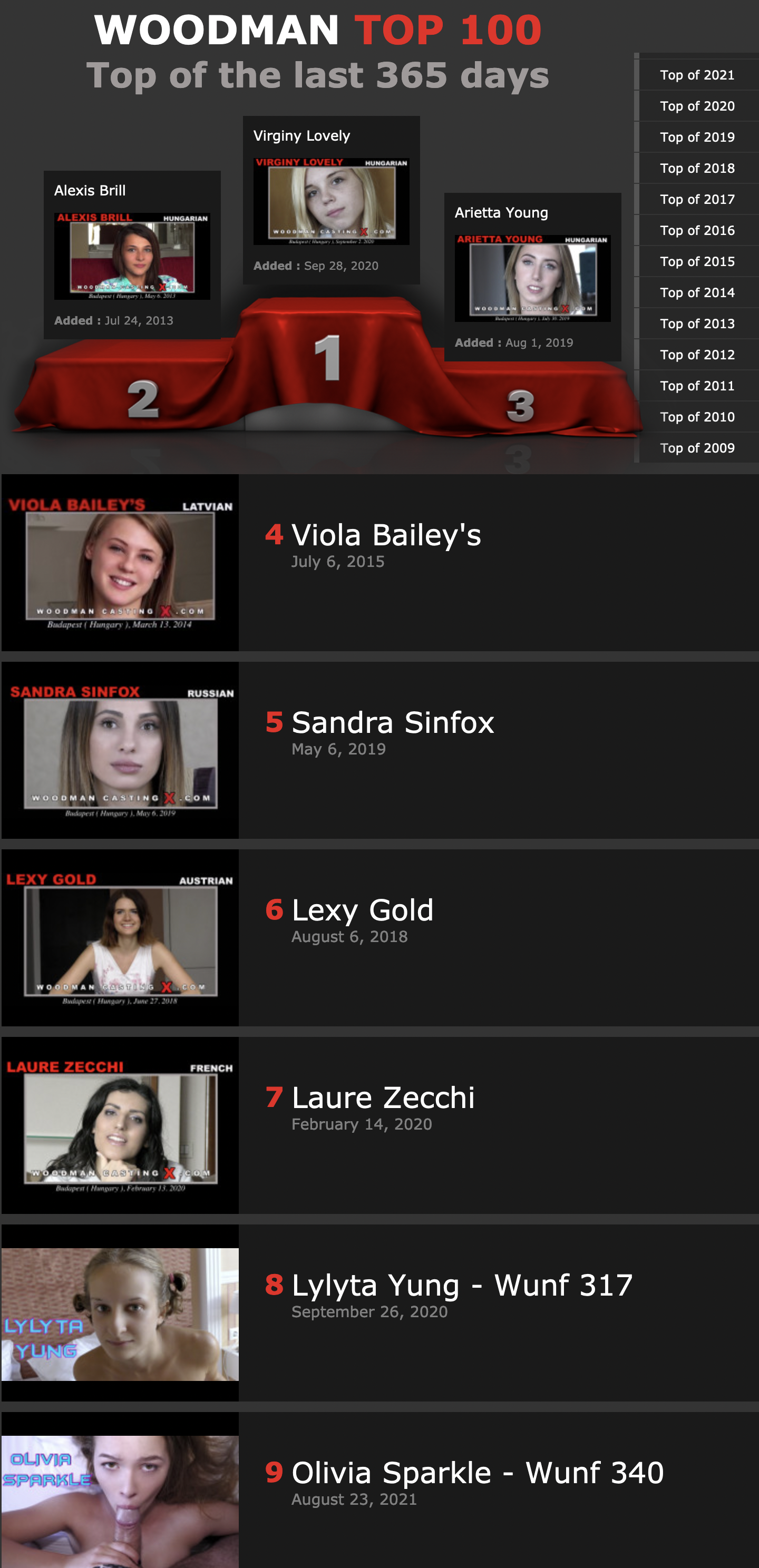Image resolution: width=759 pixels, height=1568 pixels.
Task: Open the rank 4 Viola Bailey's entry
Action: coord(386,536)
